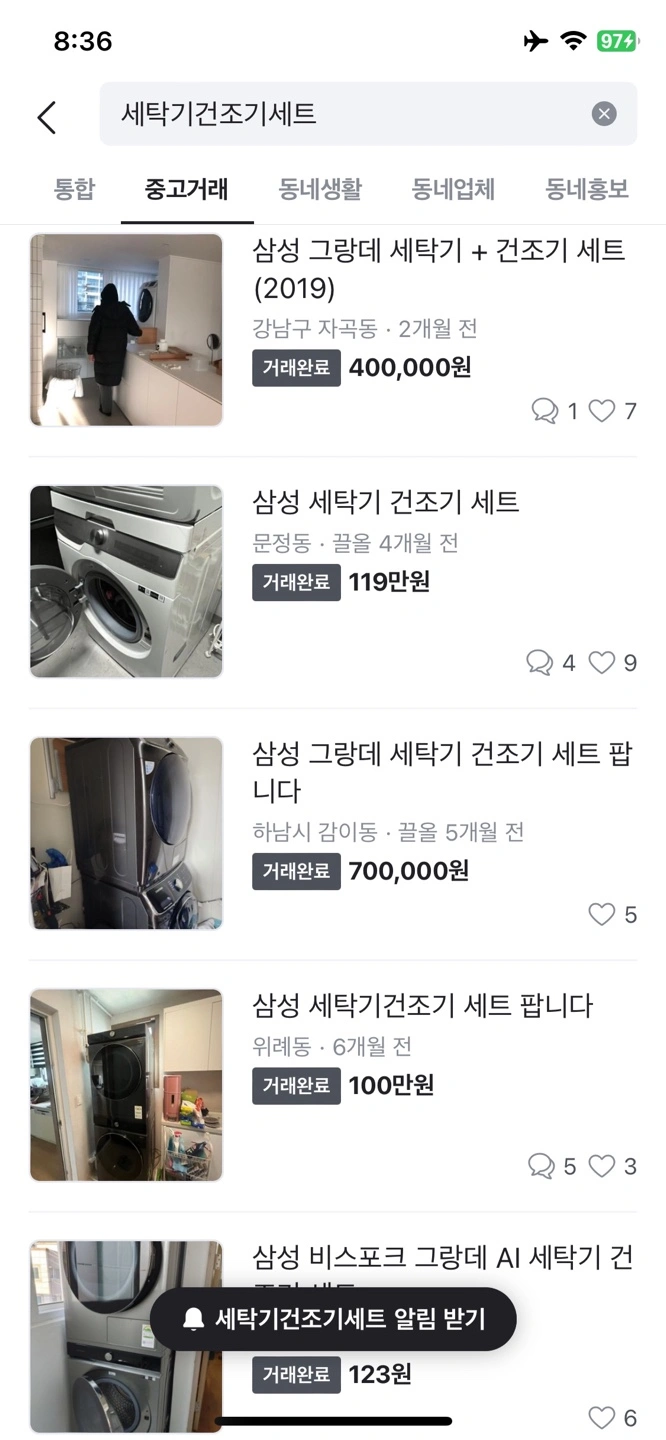Switch to the 통합 tab
This screenshot has height=1440, width=666.
pos(74,189)
